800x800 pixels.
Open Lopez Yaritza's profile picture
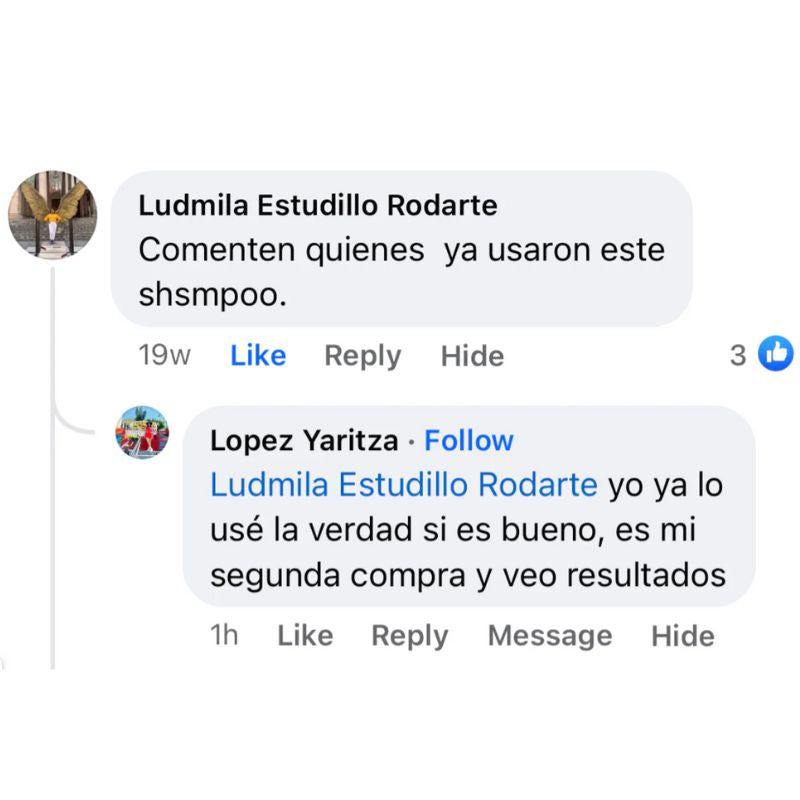(x=144, y=432)
